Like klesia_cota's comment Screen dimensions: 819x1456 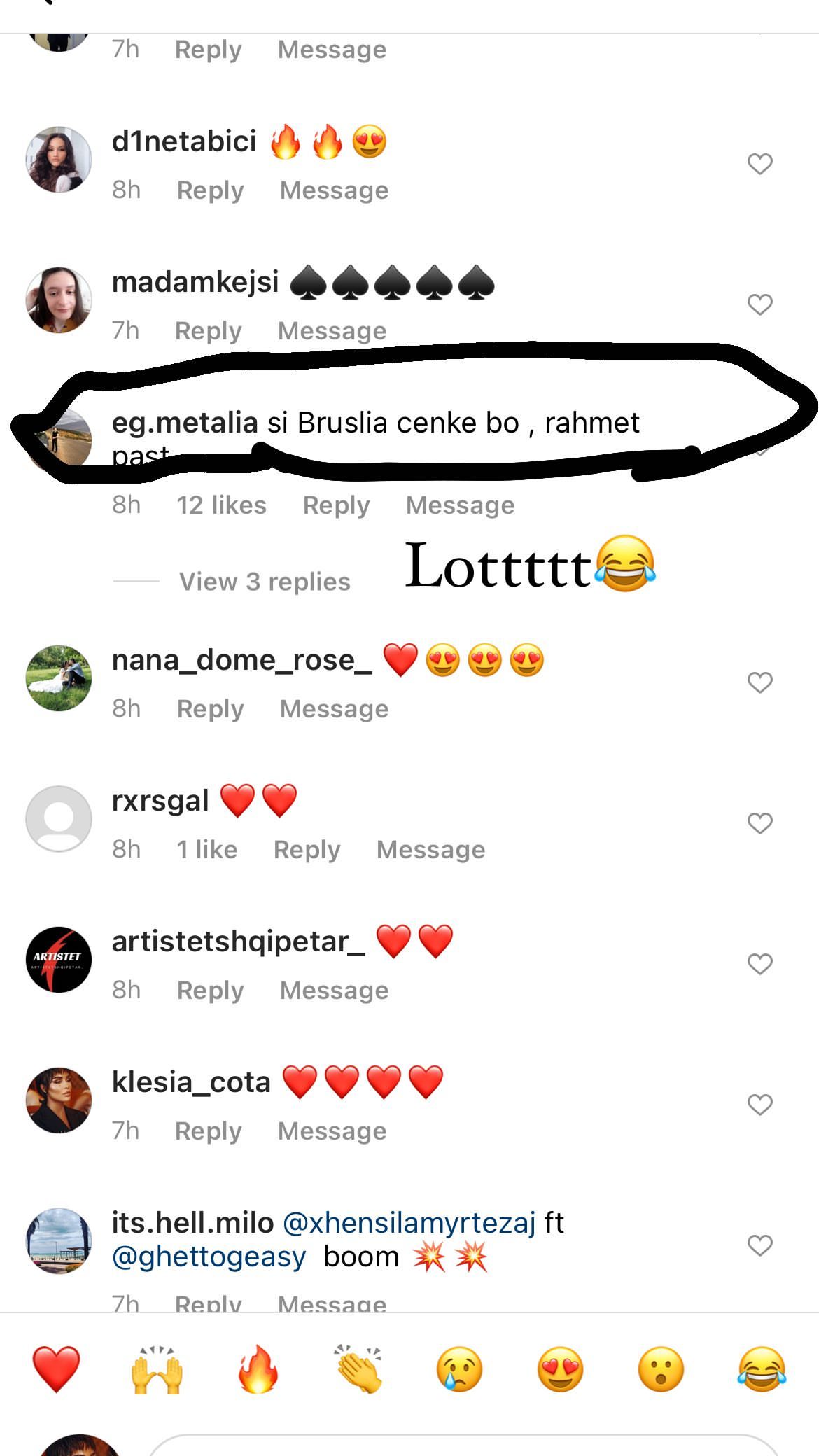point(759,1105)
